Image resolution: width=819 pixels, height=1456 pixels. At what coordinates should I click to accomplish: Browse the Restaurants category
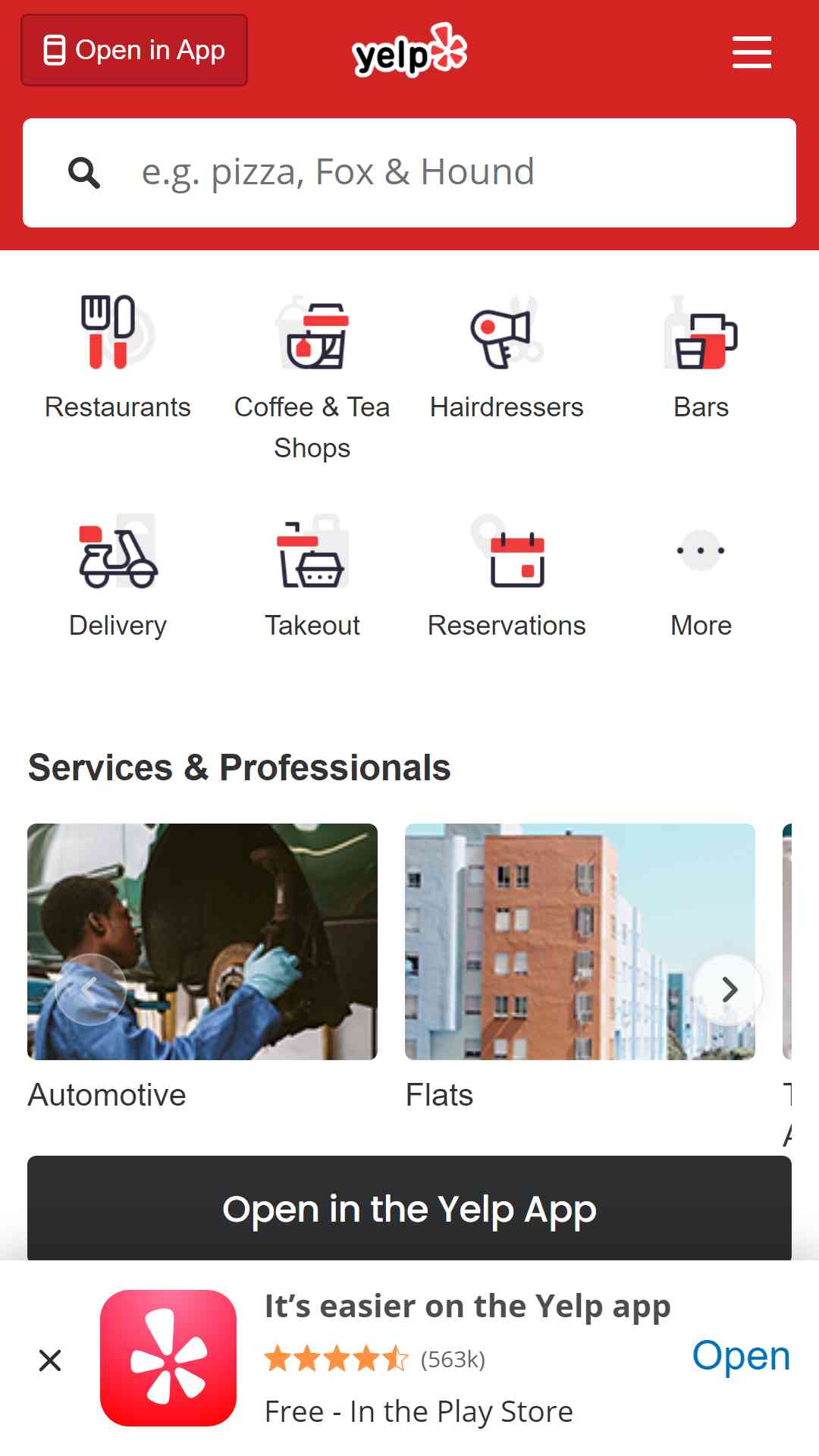pos(118,356)
